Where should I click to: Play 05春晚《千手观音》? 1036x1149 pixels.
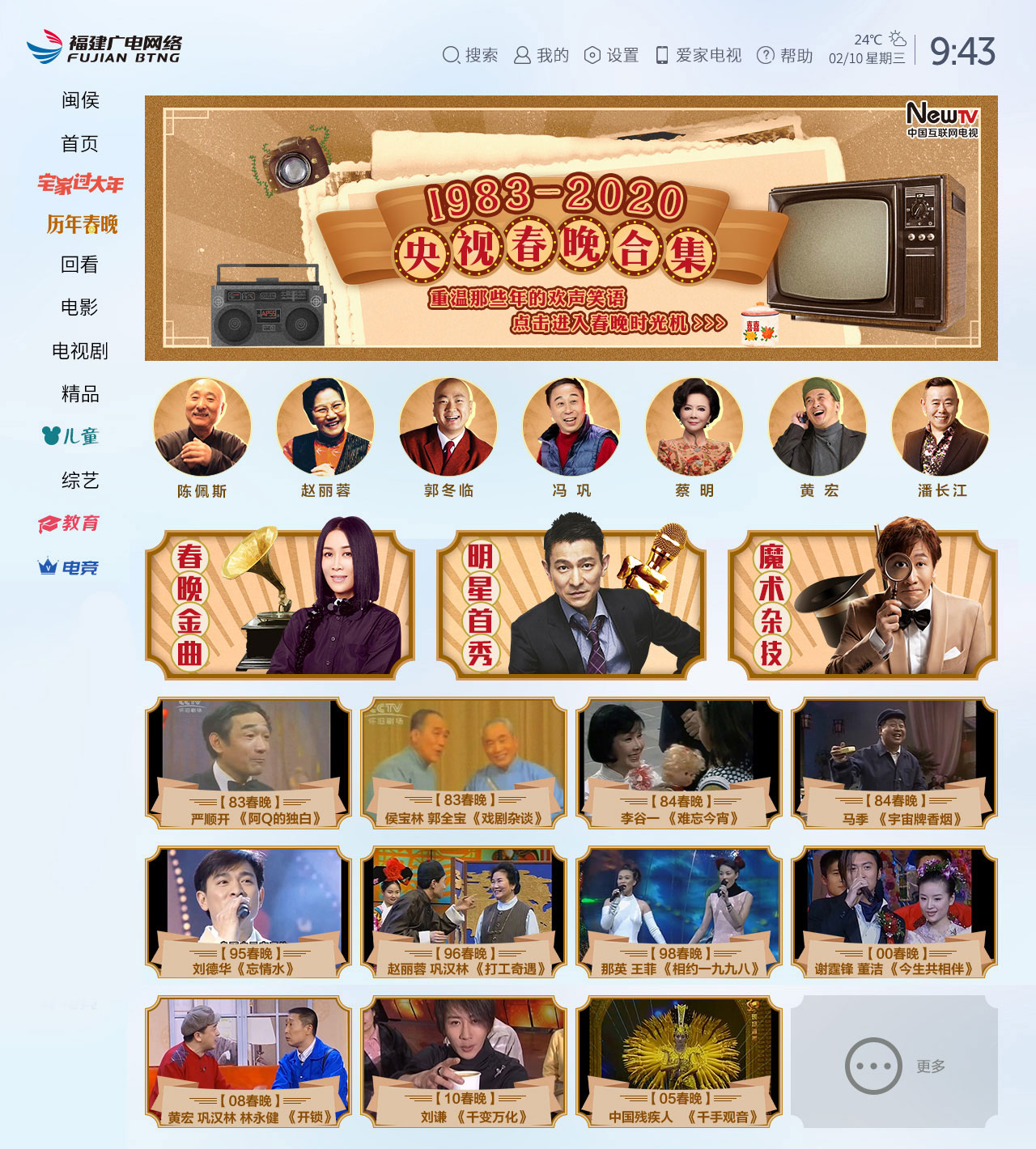click(x=679, y=1061)
